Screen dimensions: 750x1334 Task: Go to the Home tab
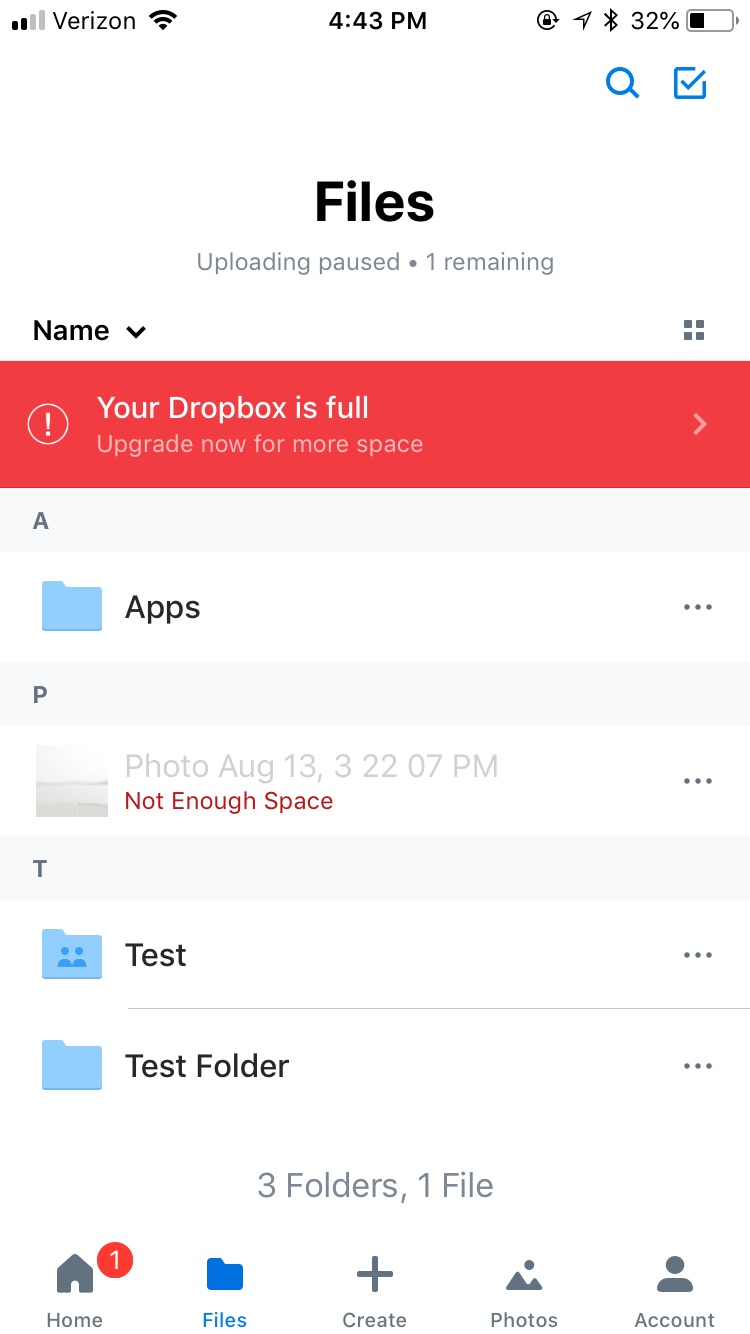[75, 1290]
